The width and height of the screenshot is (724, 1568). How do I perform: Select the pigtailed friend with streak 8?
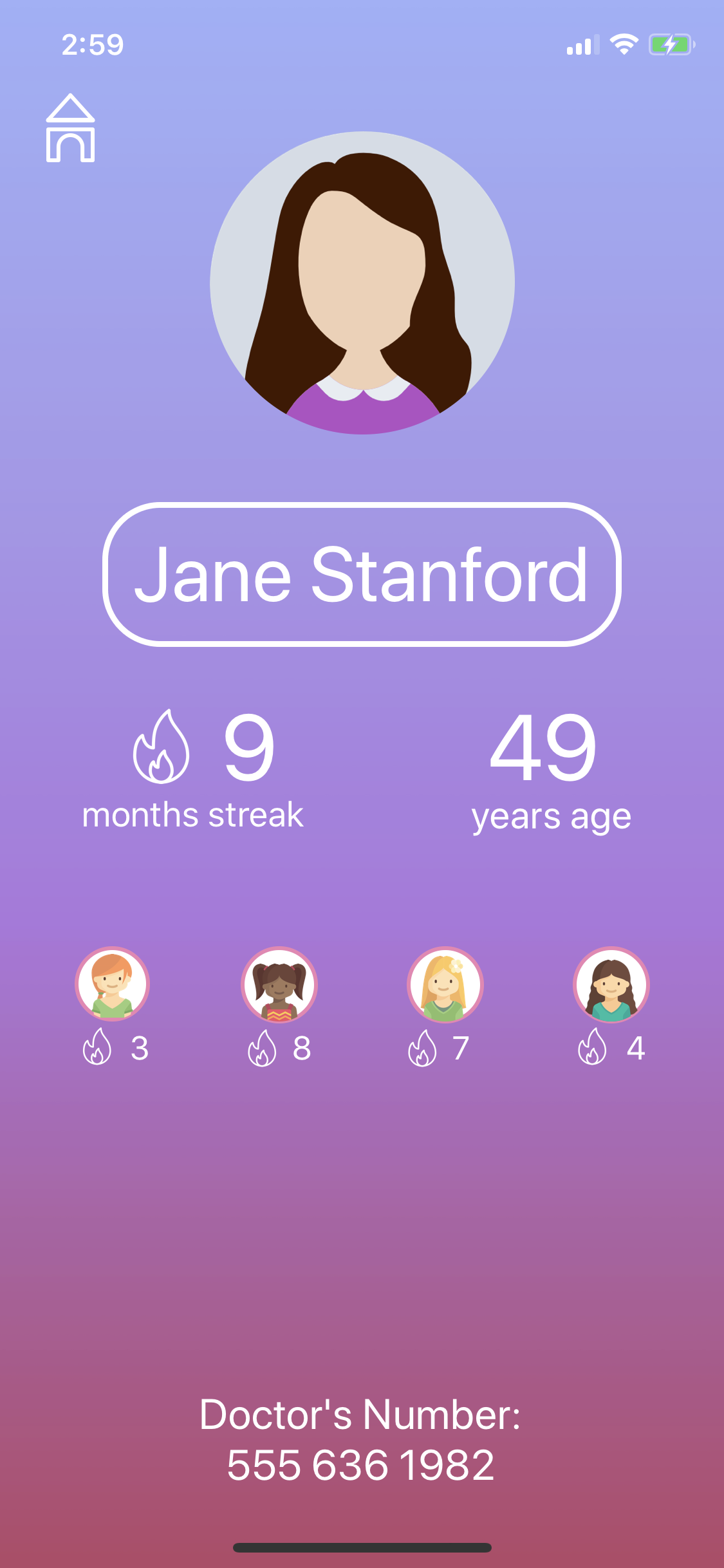coord(279,984)
